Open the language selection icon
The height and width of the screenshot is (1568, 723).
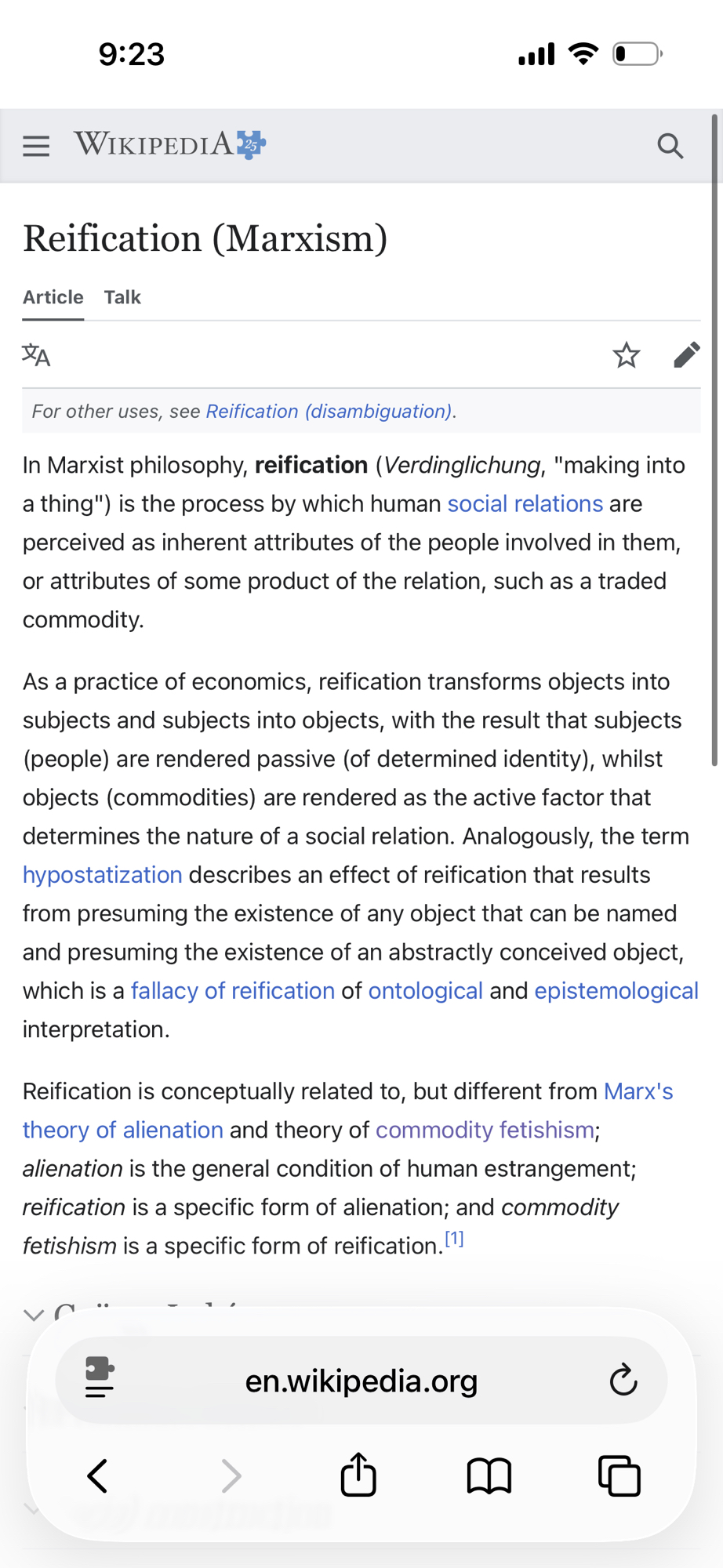pos(36,355)
